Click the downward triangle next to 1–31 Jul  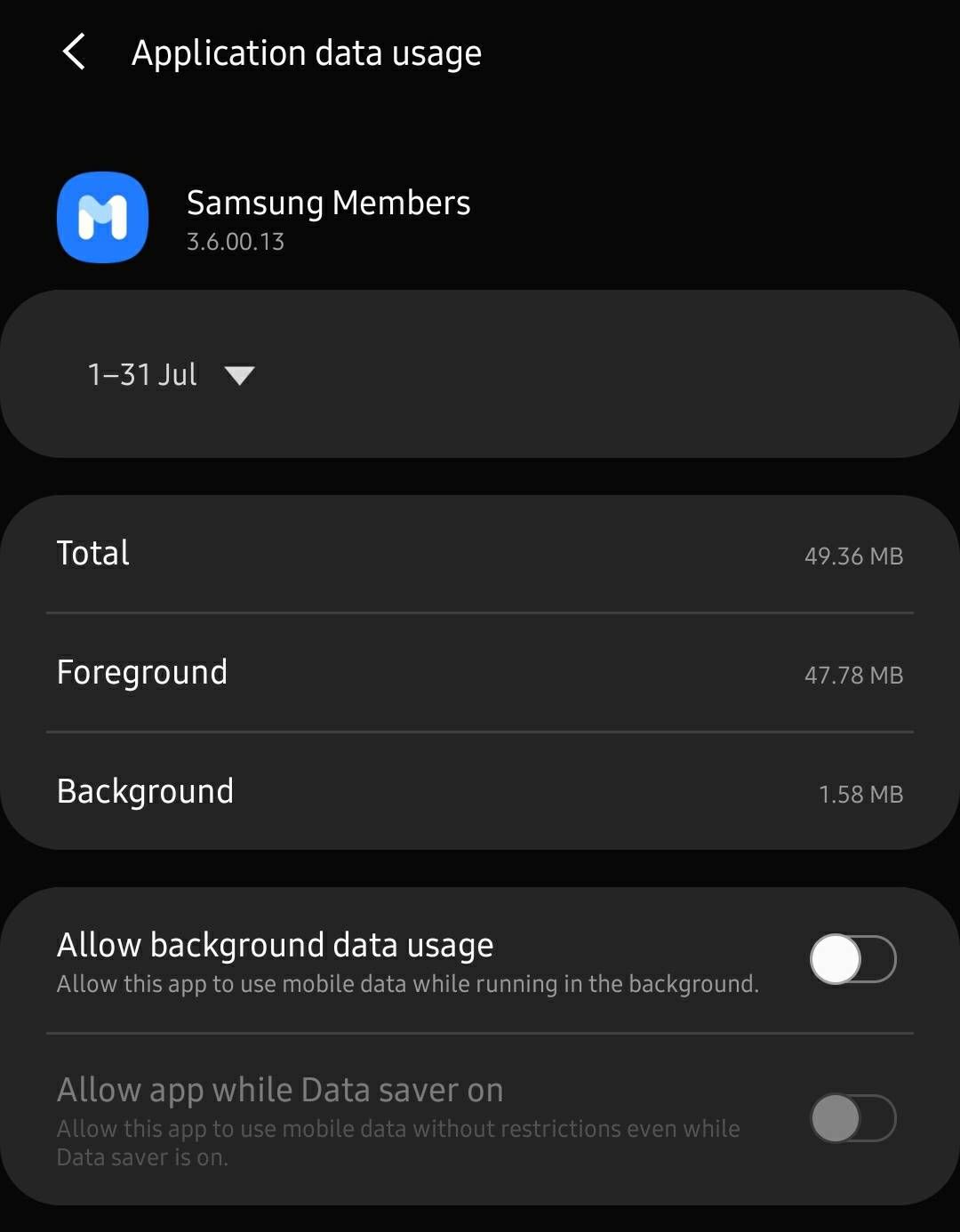(x=239, y=376)
